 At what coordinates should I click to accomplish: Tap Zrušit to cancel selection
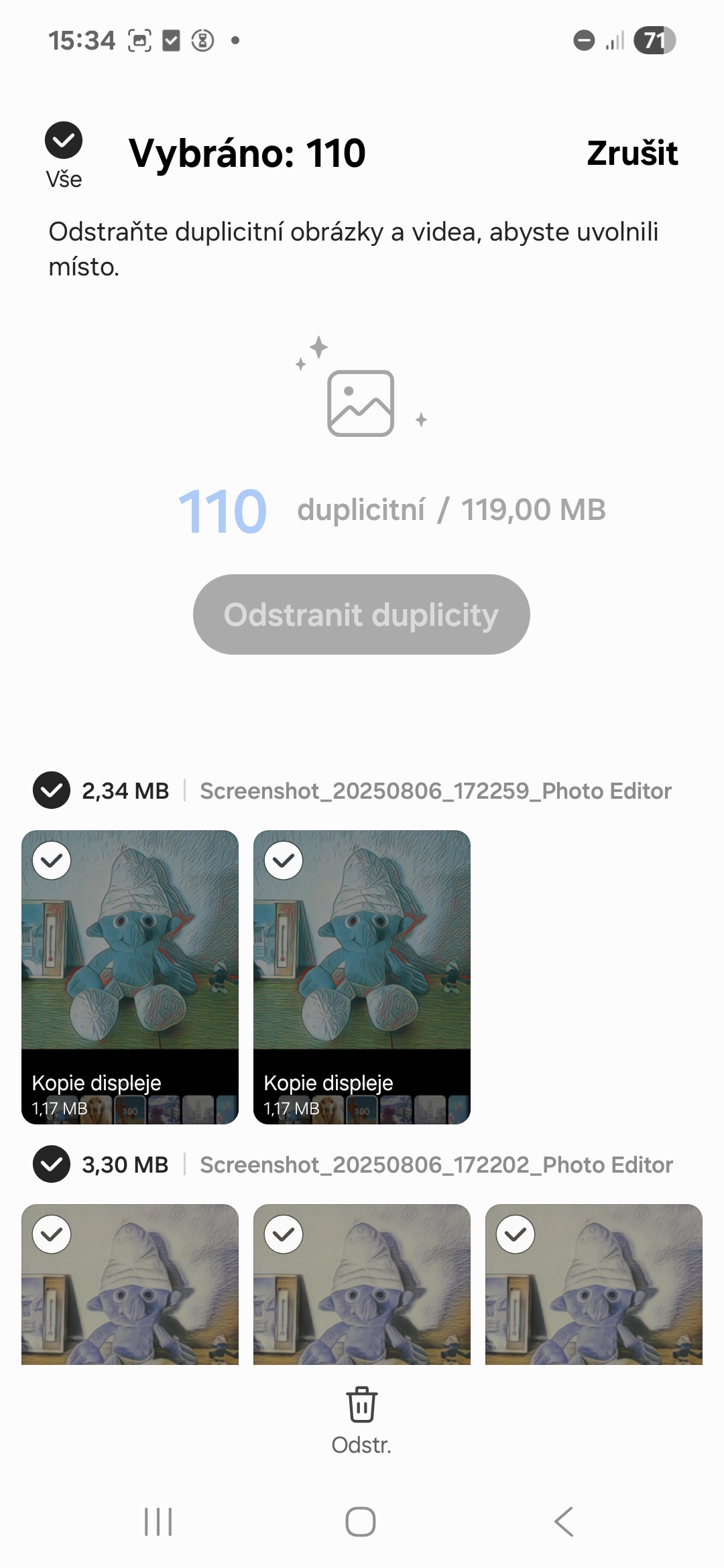click(632, 153)
